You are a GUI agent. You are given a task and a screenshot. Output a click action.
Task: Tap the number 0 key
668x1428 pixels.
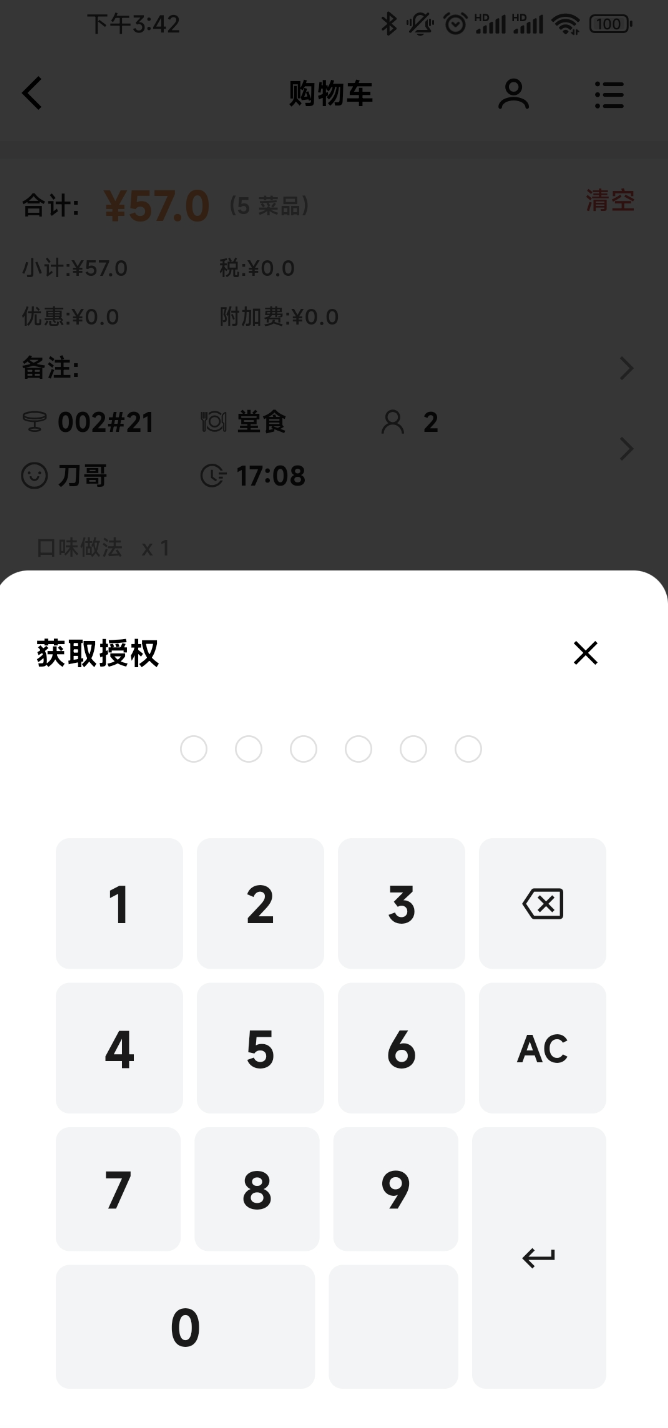click(185, 1327)
